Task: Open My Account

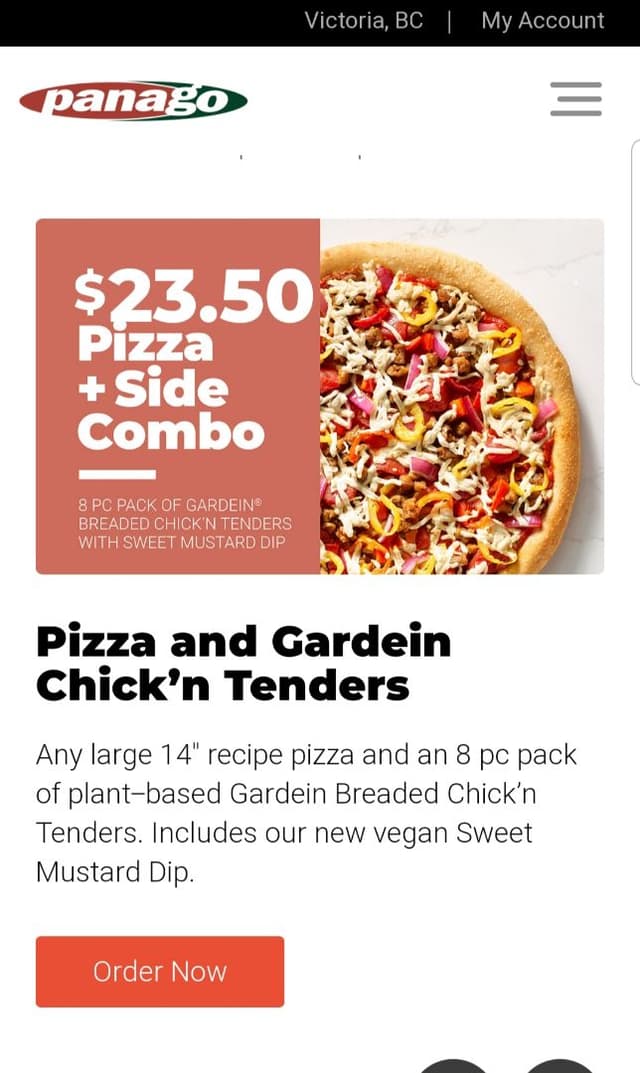Action: pyautogui.click(x=543, y=21)
